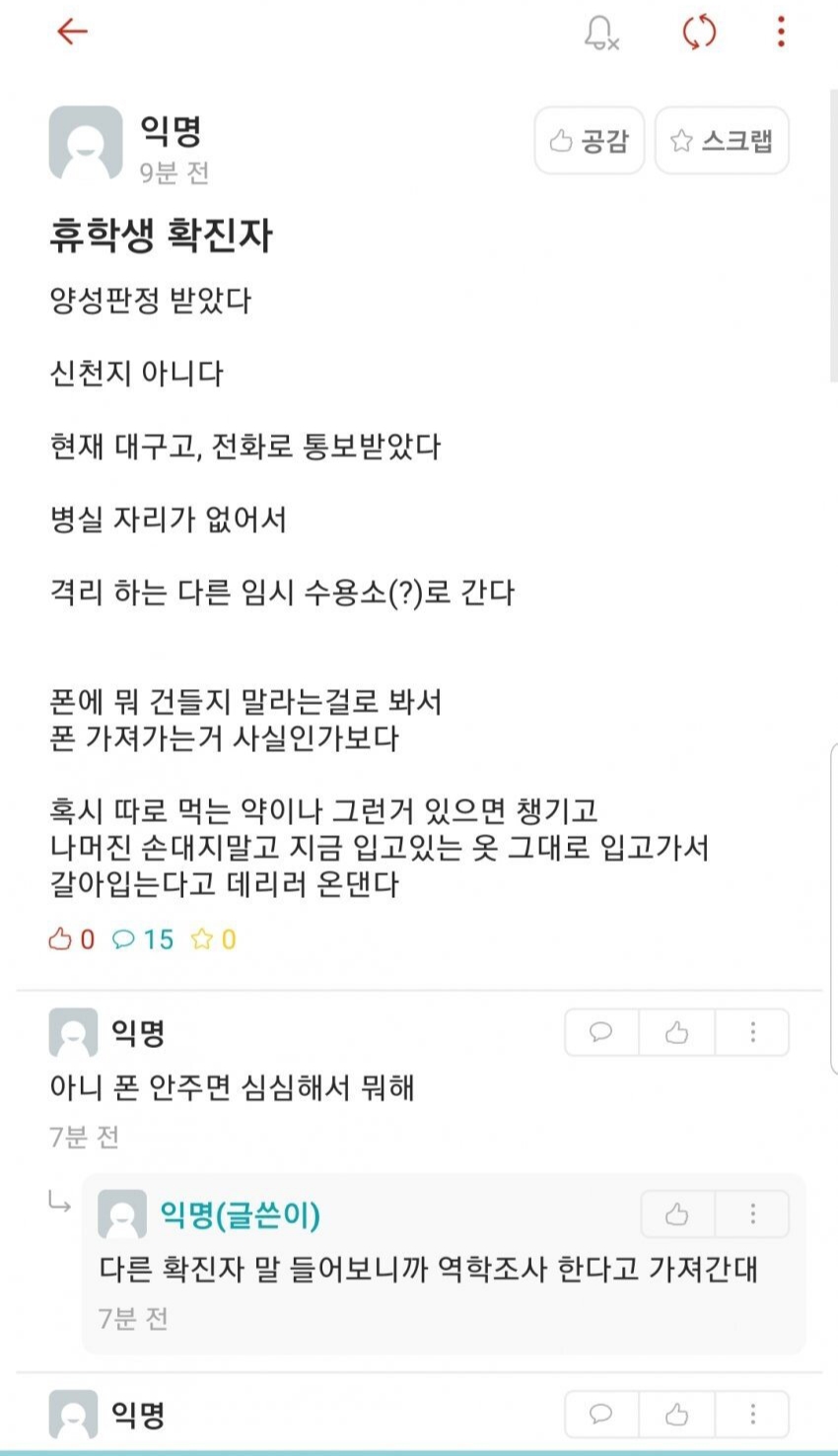Refresh the post with the circular arrows
The image size is (838, 1456).
pos(699,33)
